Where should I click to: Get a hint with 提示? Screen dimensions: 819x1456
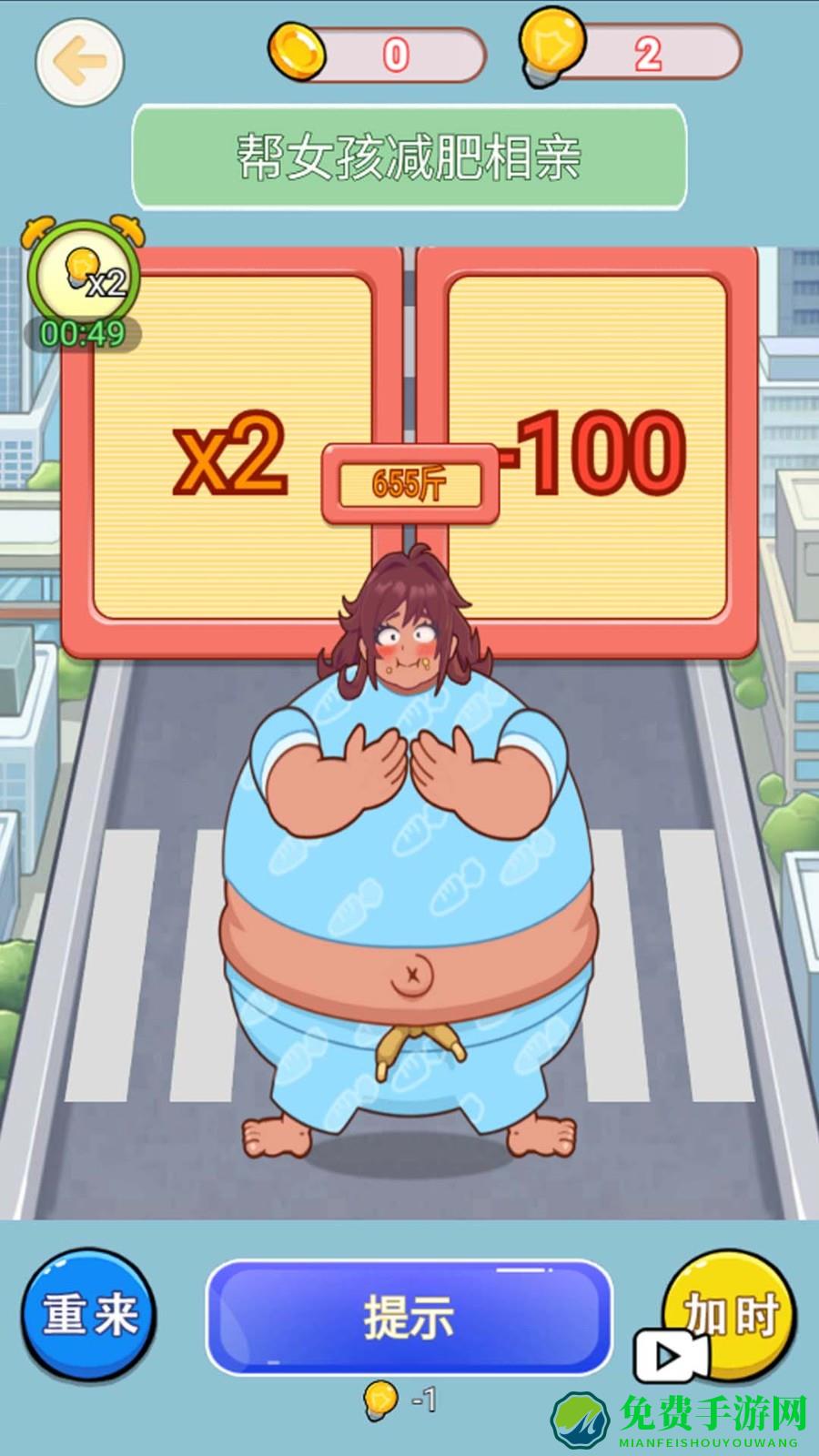point(409,1317)
